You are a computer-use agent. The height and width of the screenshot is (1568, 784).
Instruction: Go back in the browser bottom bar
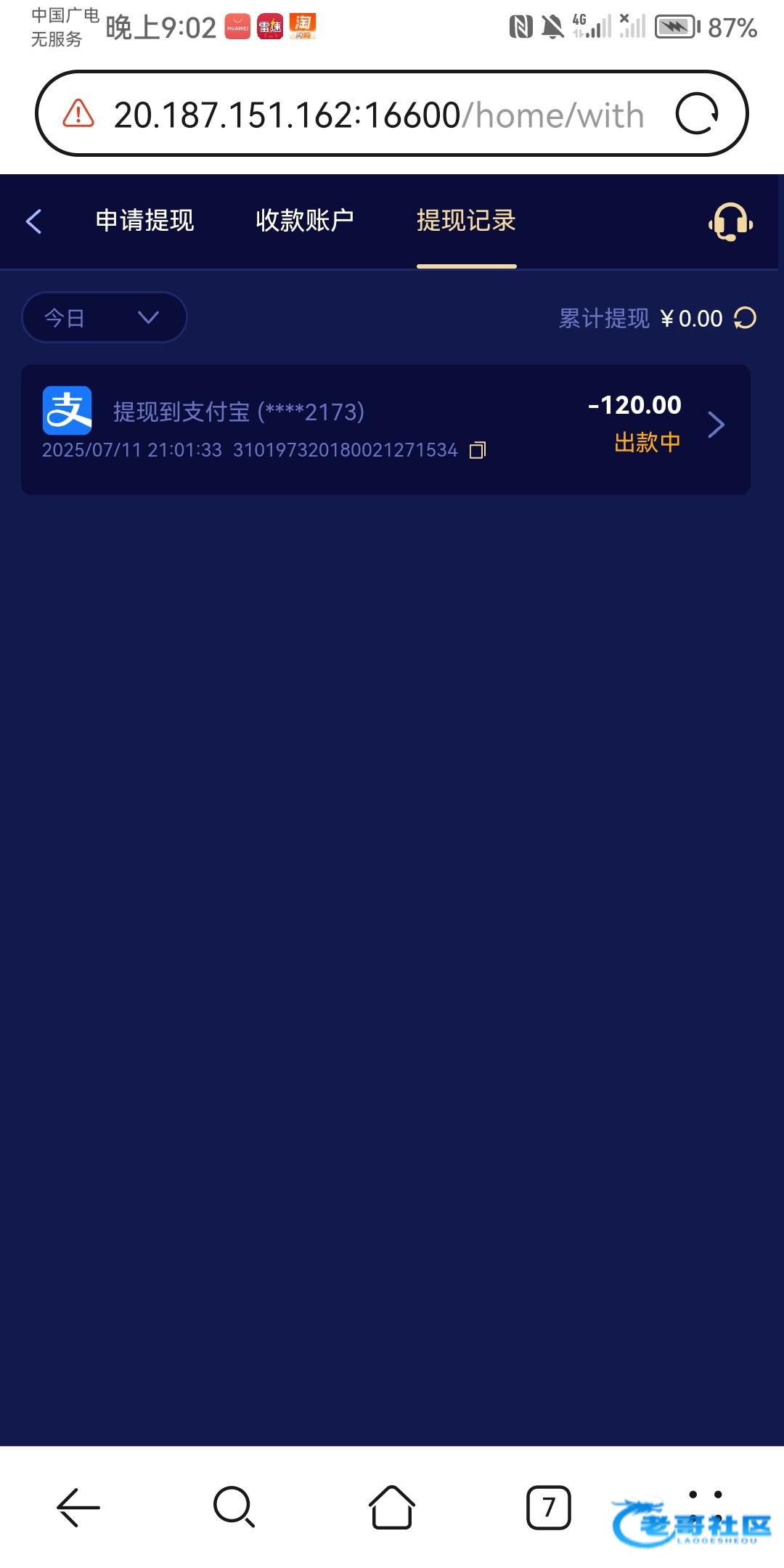click(x=78, y=1508)
